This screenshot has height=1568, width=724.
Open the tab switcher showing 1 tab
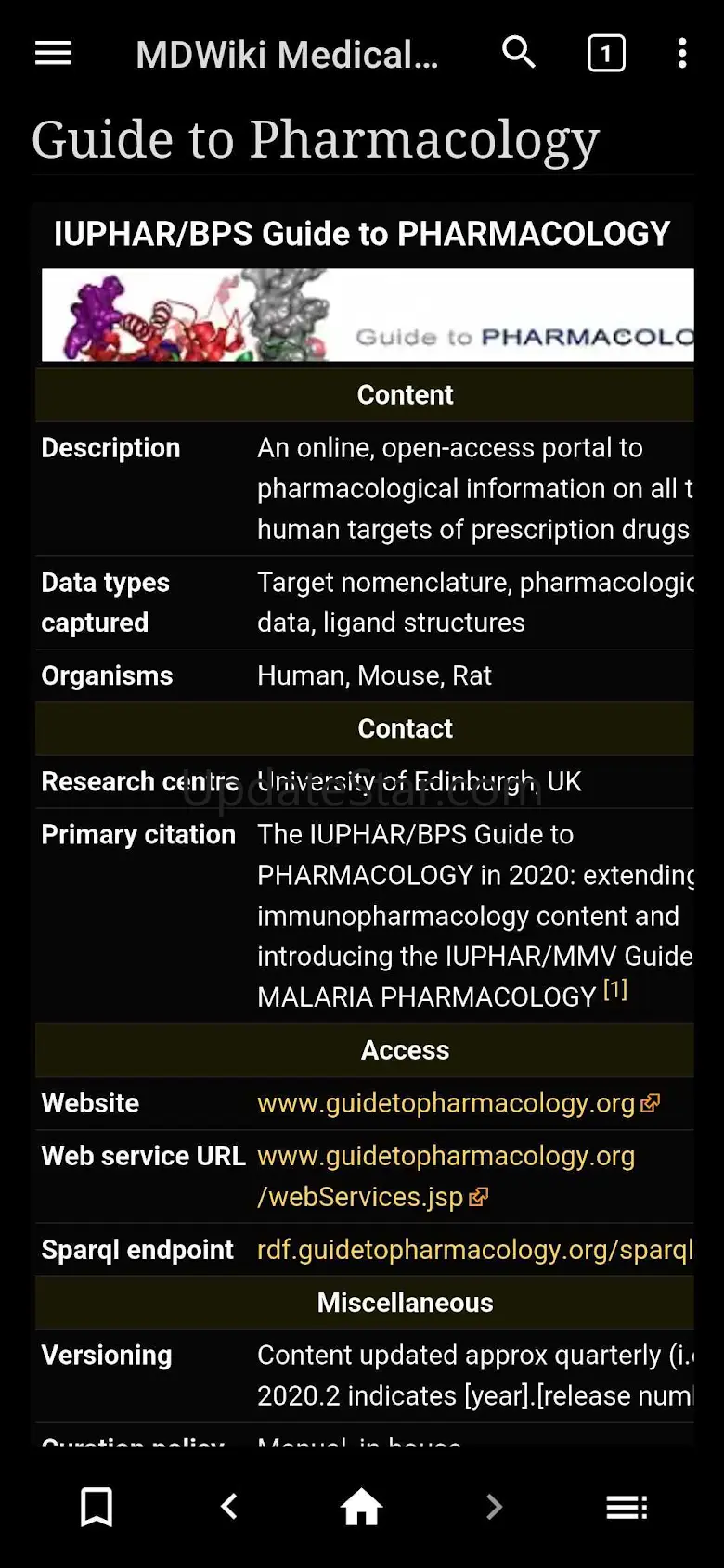(x=606, y=54)
